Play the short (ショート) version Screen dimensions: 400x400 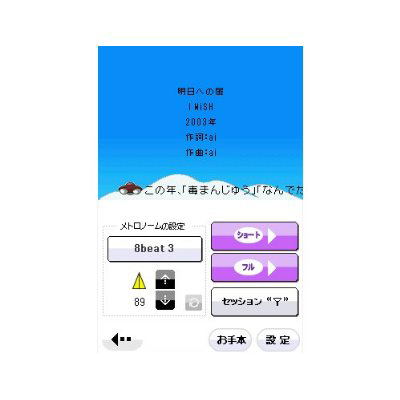[x=255, y=236]
